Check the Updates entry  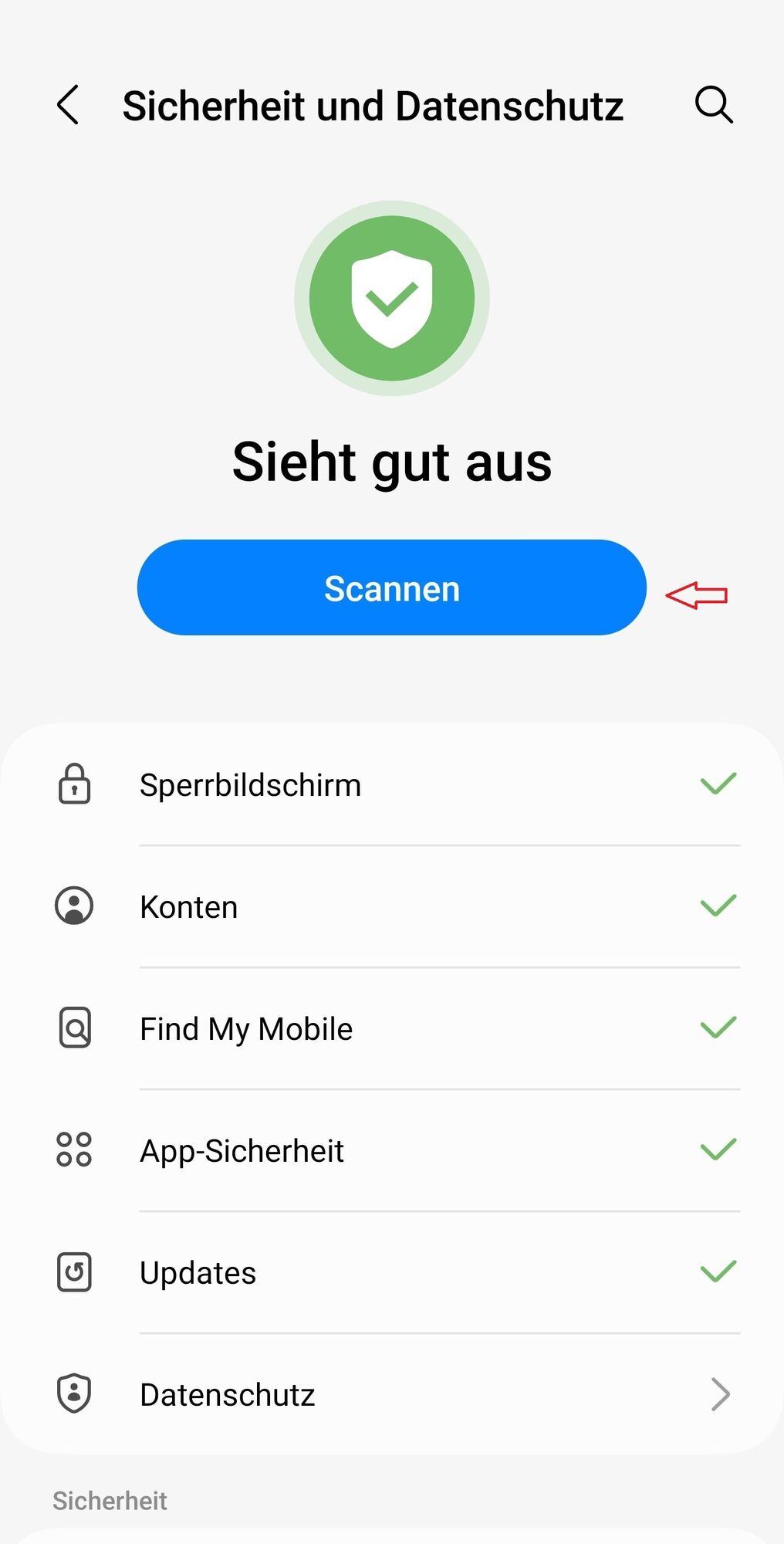click(392, 1273)
